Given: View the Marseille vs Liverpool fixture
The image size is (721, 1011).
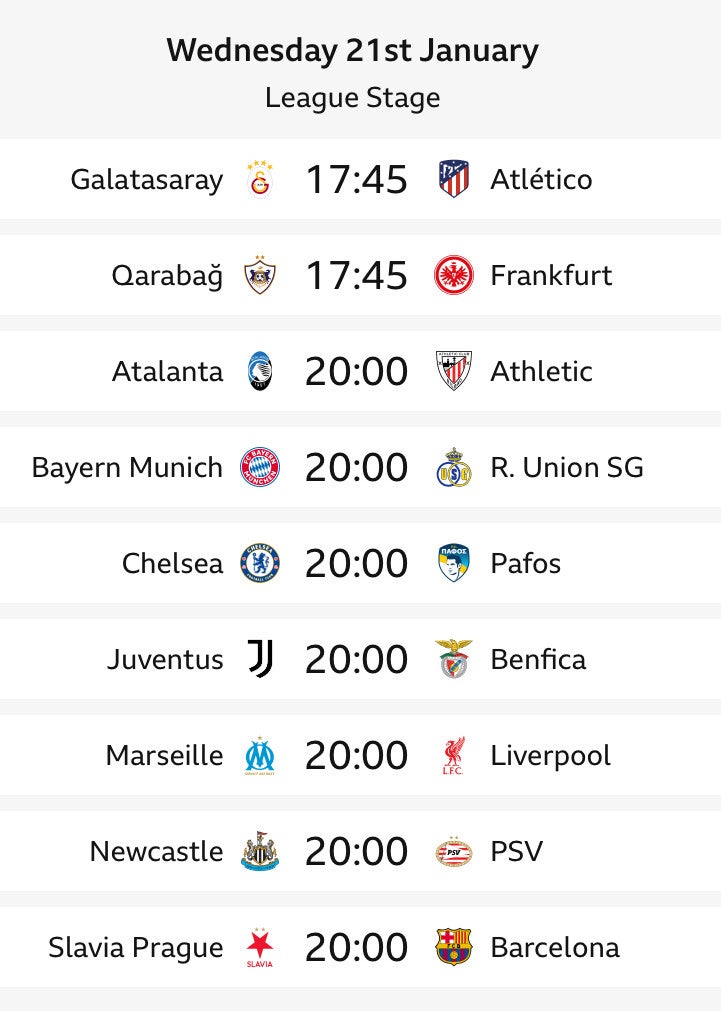Looking at the screenshot, I should (x=360, y=755).
